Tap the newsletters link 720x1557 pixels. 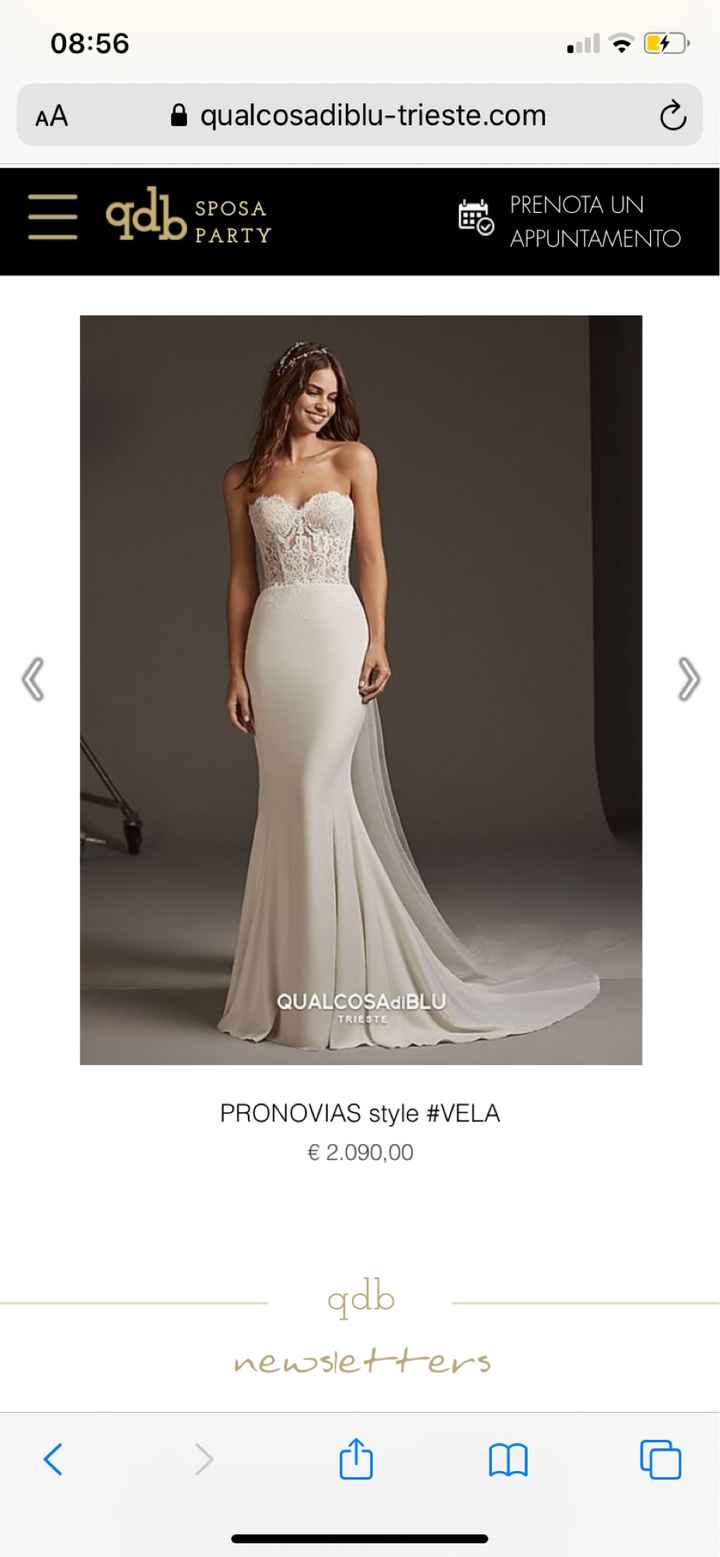pos(360,1360)
